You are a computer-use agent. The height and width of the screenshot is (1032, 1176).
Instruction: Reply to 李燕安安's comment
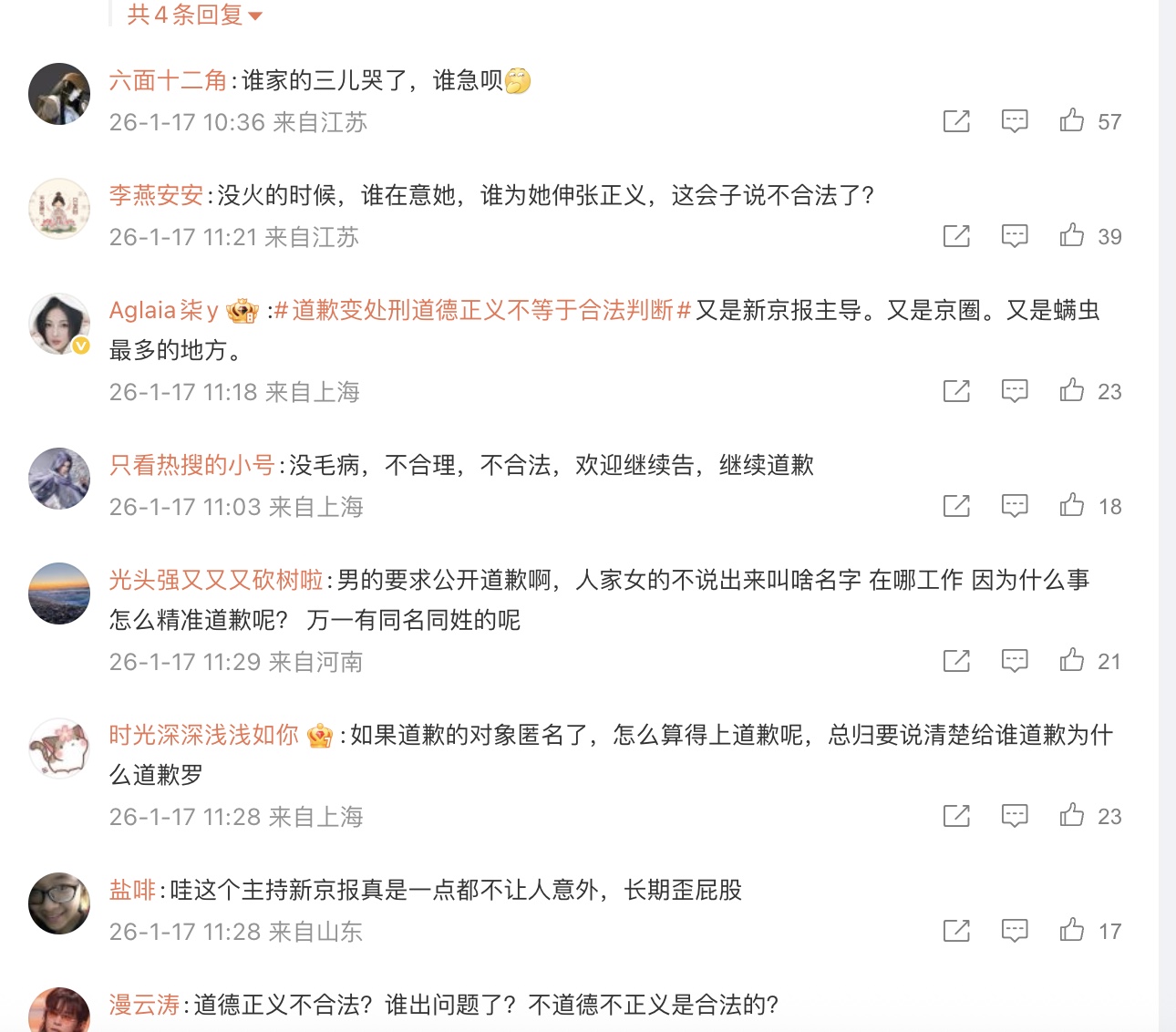click(1015, 236)
